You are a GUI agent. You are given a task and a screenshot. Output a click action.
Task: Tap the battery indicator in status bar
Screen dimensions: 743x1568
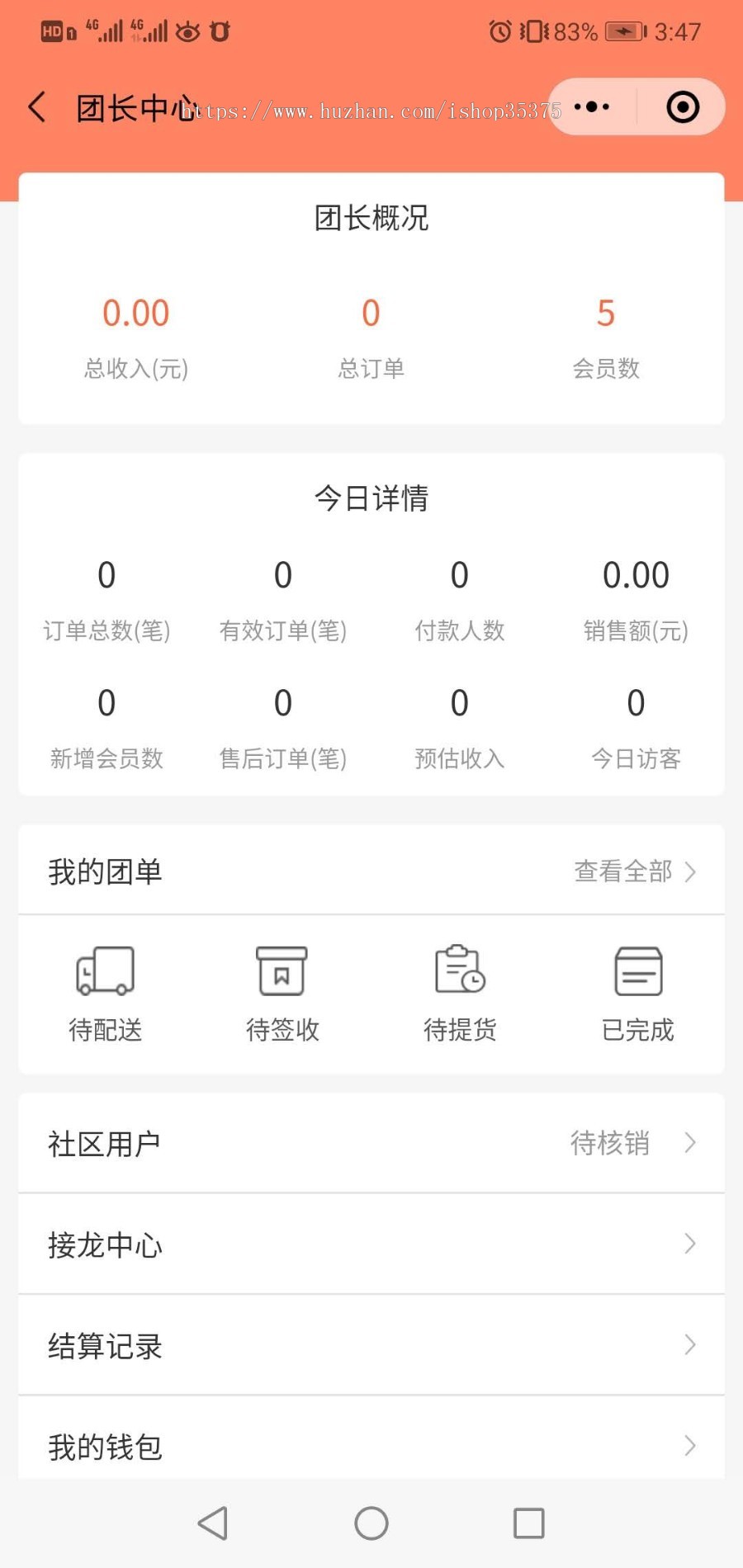tap(624, 31)
